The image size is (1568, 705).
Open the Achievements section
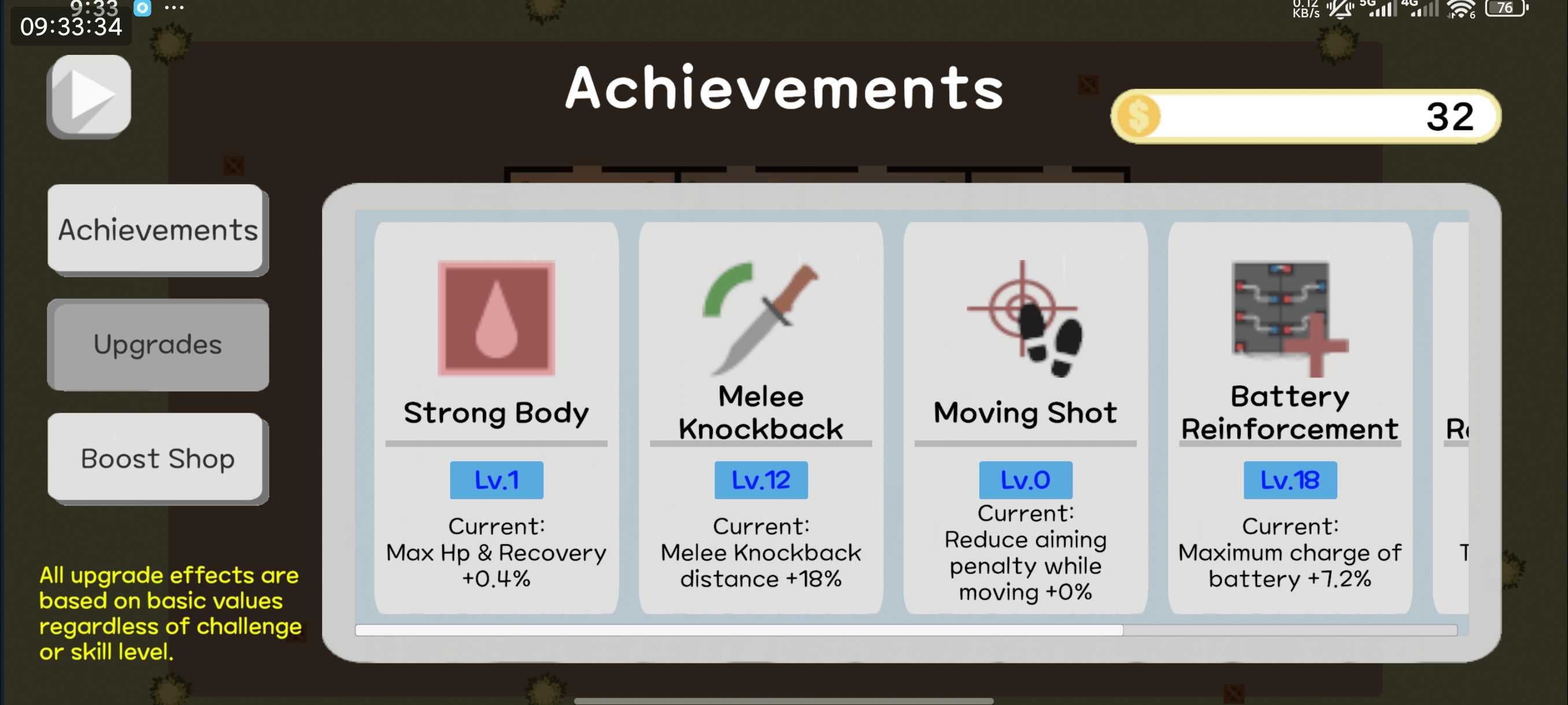pos(157,229)
